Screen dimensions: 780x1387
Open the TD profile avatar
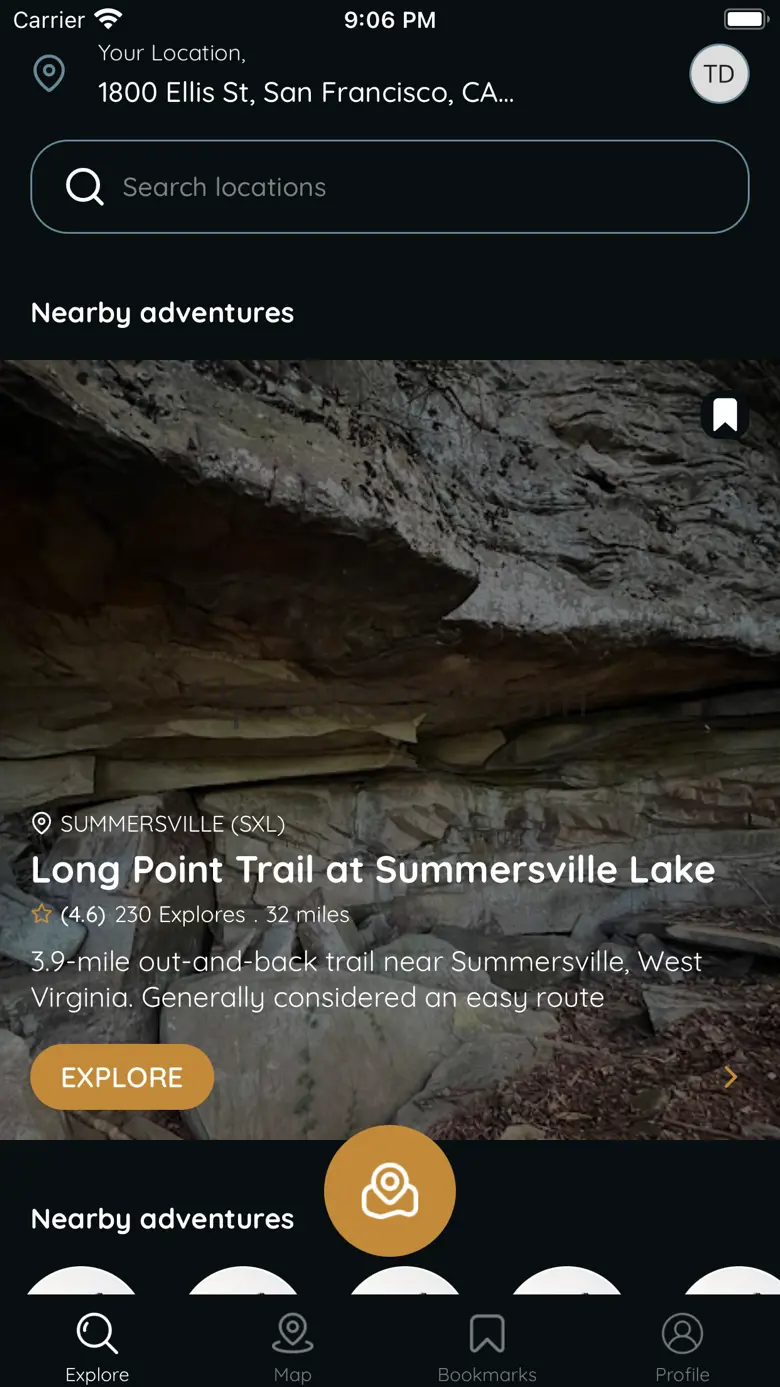[719, 74]
